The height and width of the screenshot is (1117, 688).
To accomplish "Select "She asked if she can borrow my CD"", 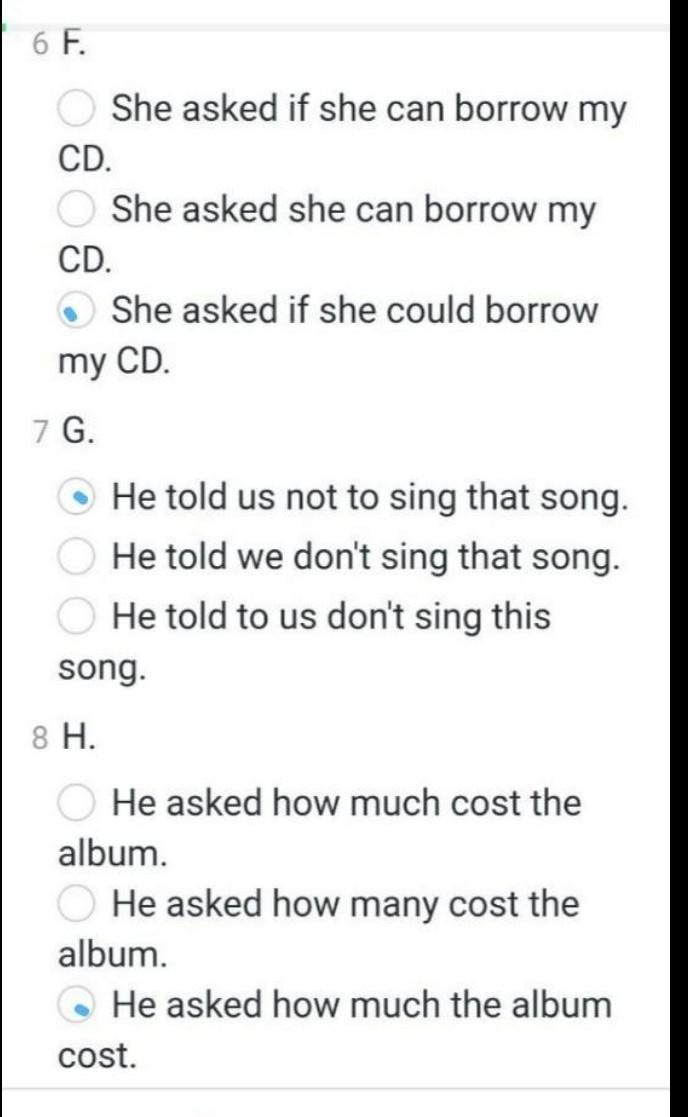I will tap(76, 109).
